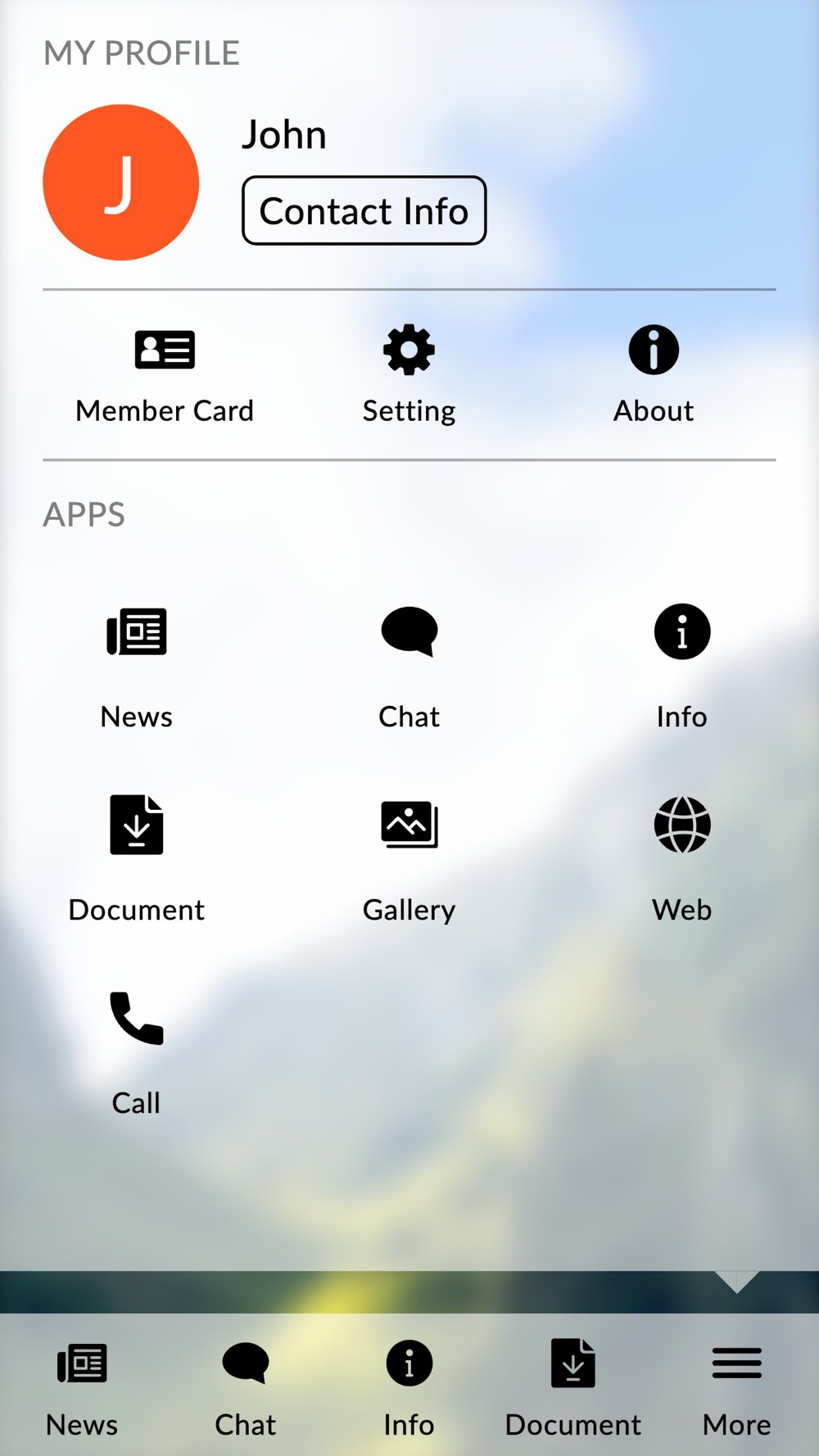Tap John's orange profile avatar
819x1456 pixels.
[121, 183]
